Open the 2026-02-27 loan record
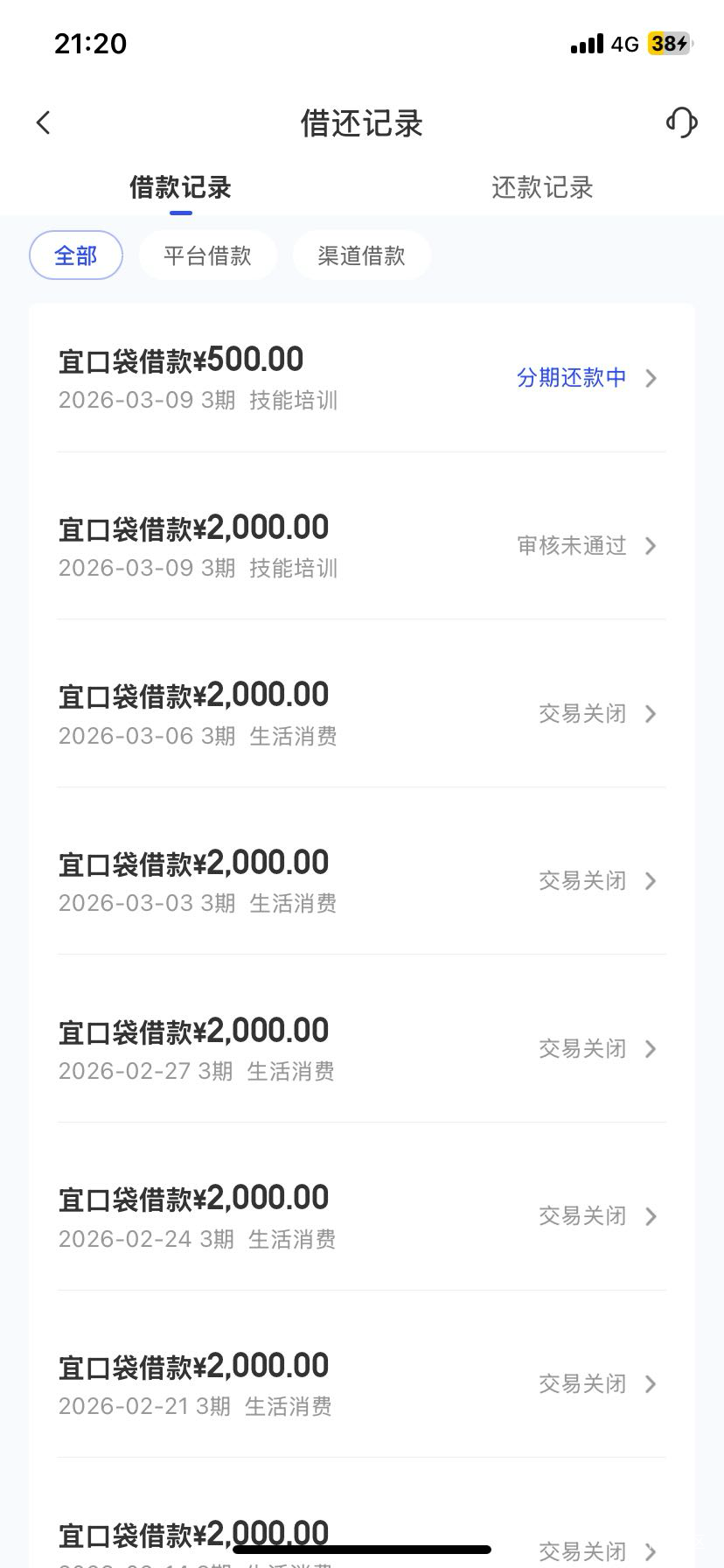 (x=361, y=1049)
